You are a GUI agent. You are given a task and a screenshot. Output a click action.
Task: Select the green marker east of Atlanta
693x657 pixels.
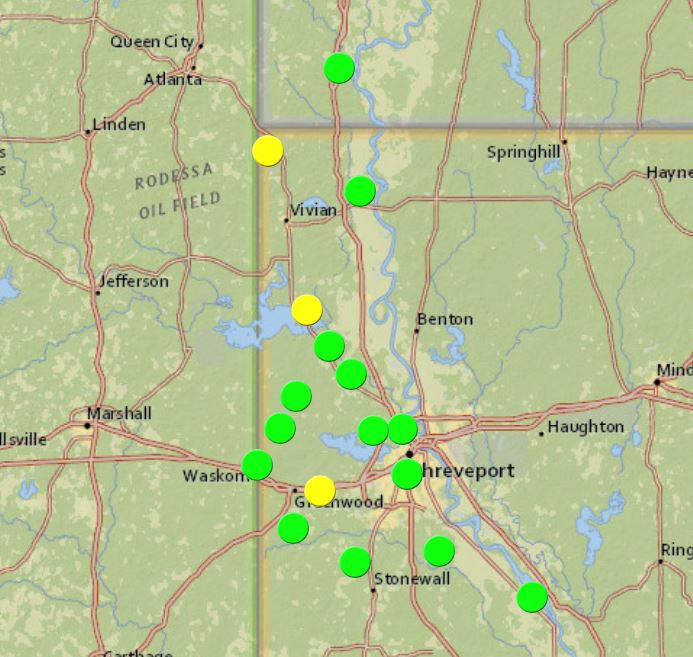pyautogui.click(x=339, y=68)
